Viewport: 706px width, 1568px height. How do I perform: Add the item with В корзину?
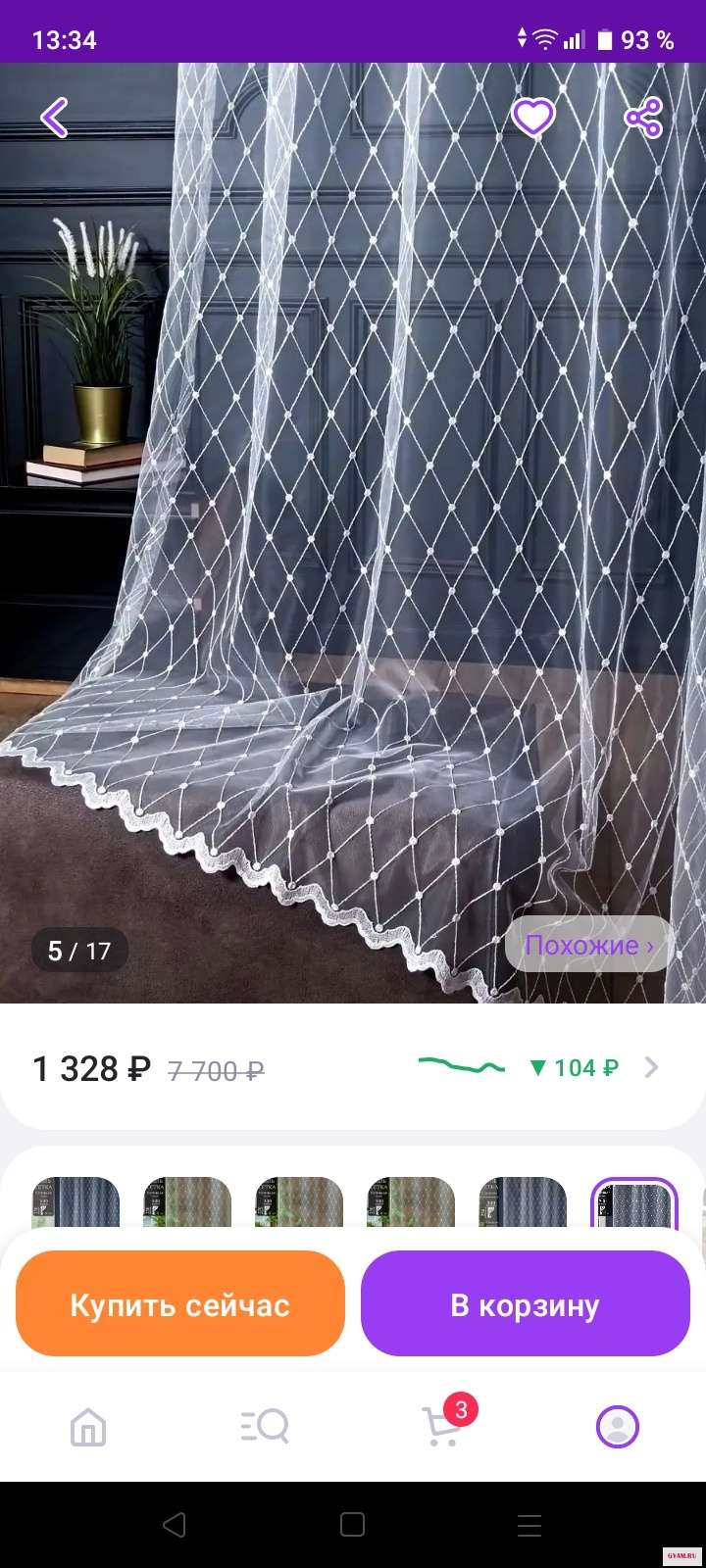pos(525,1304)
